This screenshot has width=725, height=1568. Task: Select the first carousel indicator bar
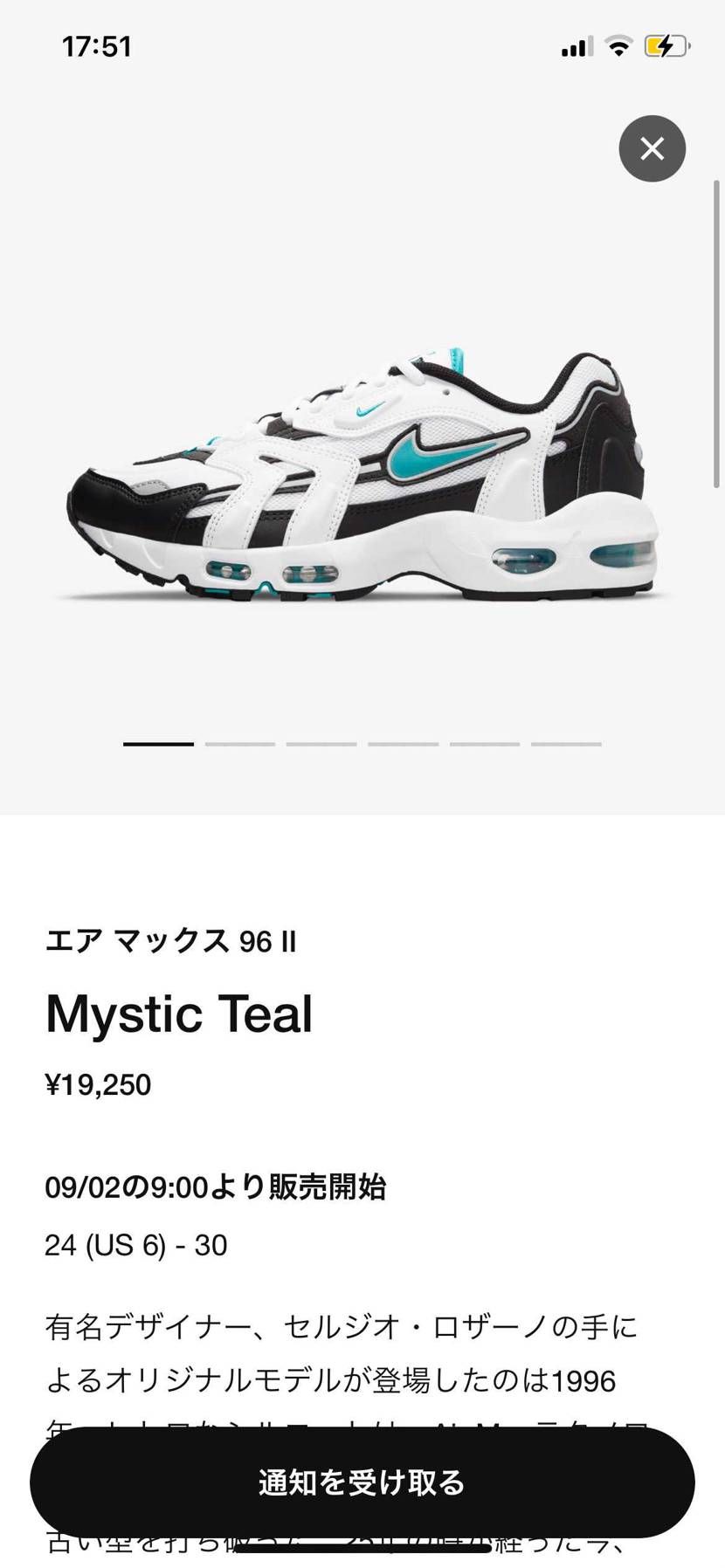coord(161,744)
